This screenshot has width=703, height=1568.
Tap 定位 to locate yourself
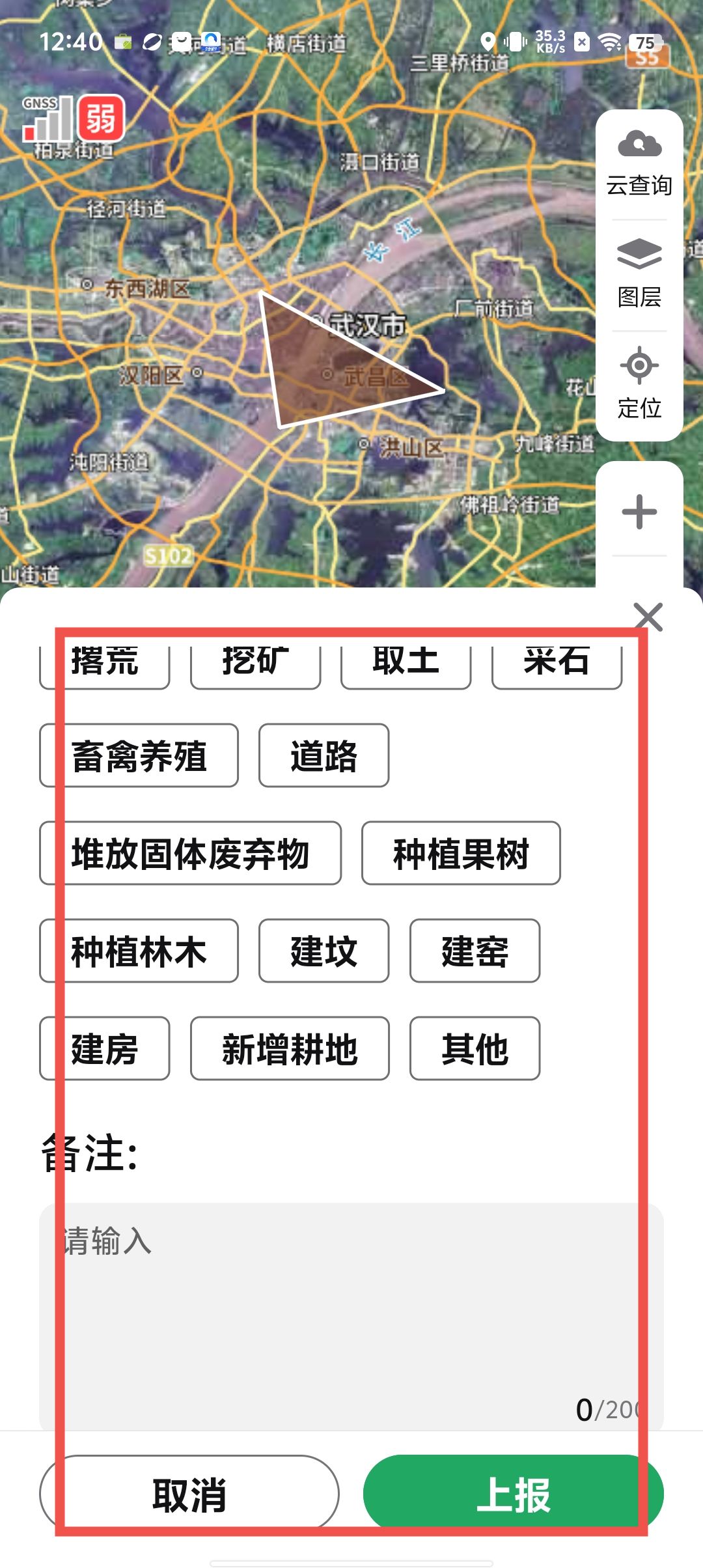pos(639,384)
